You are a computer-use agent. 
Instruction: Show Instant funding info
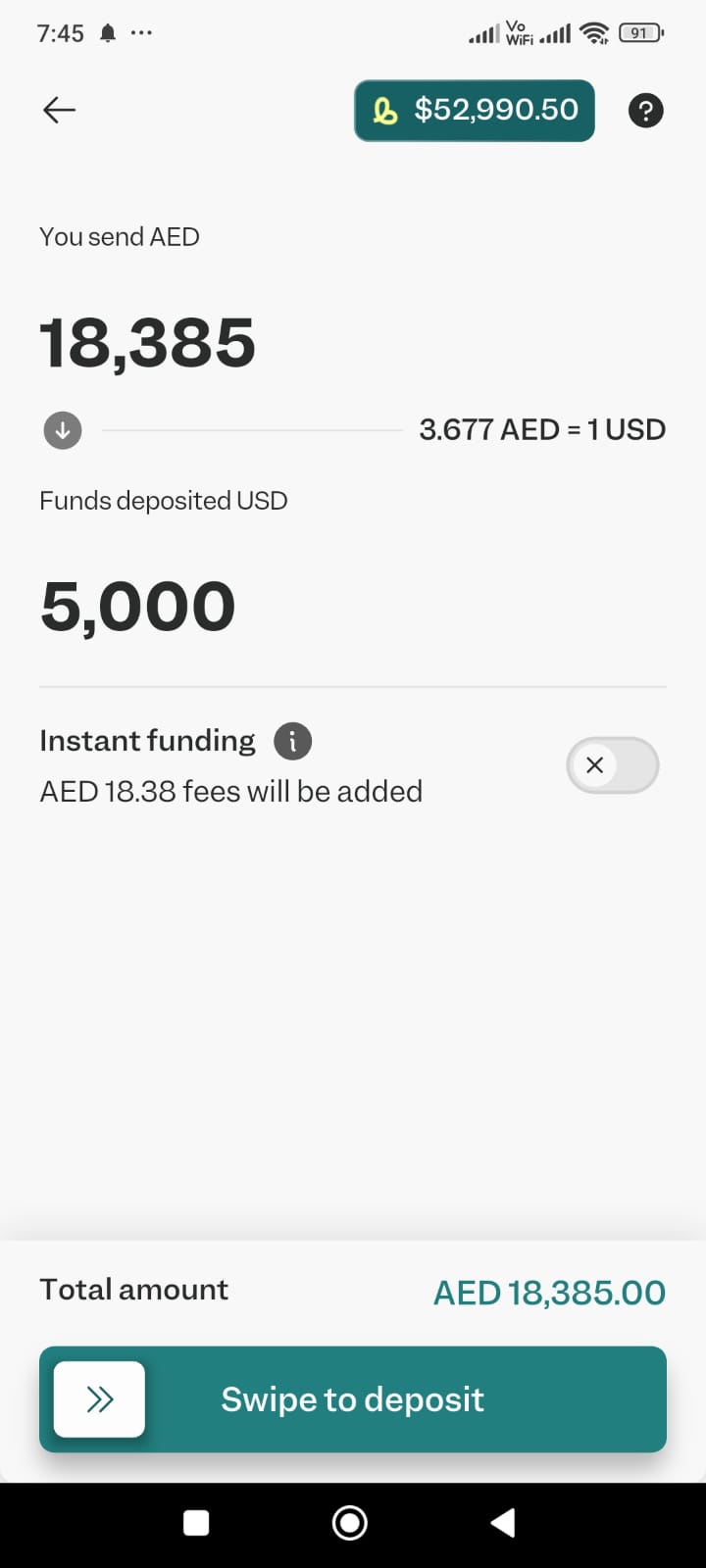pos(292,741)
